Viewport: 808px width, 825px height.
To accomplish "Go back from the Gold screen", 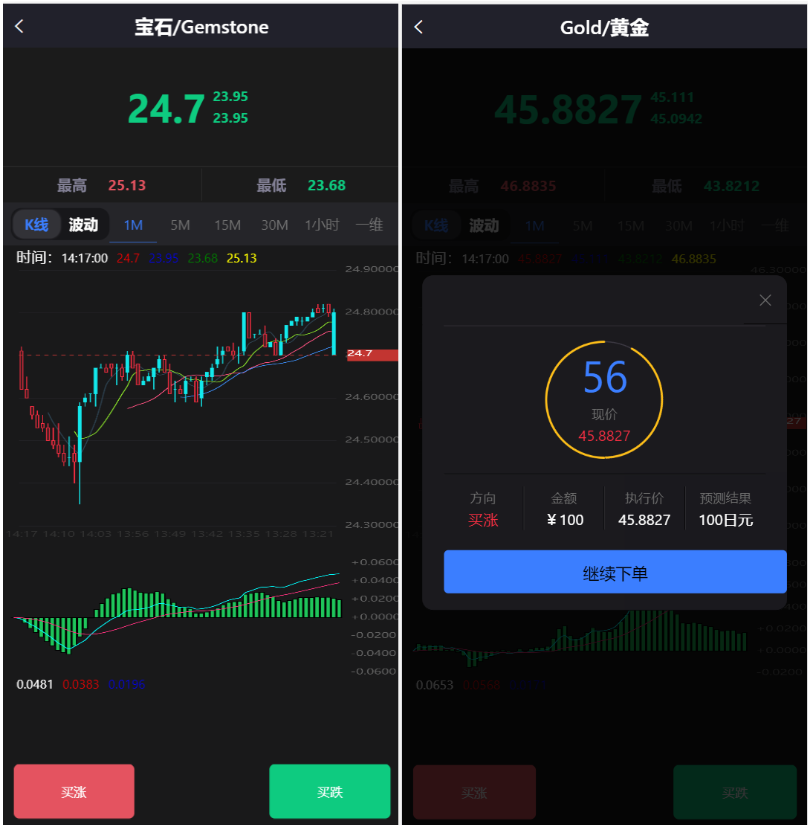I will coord(418,27).
